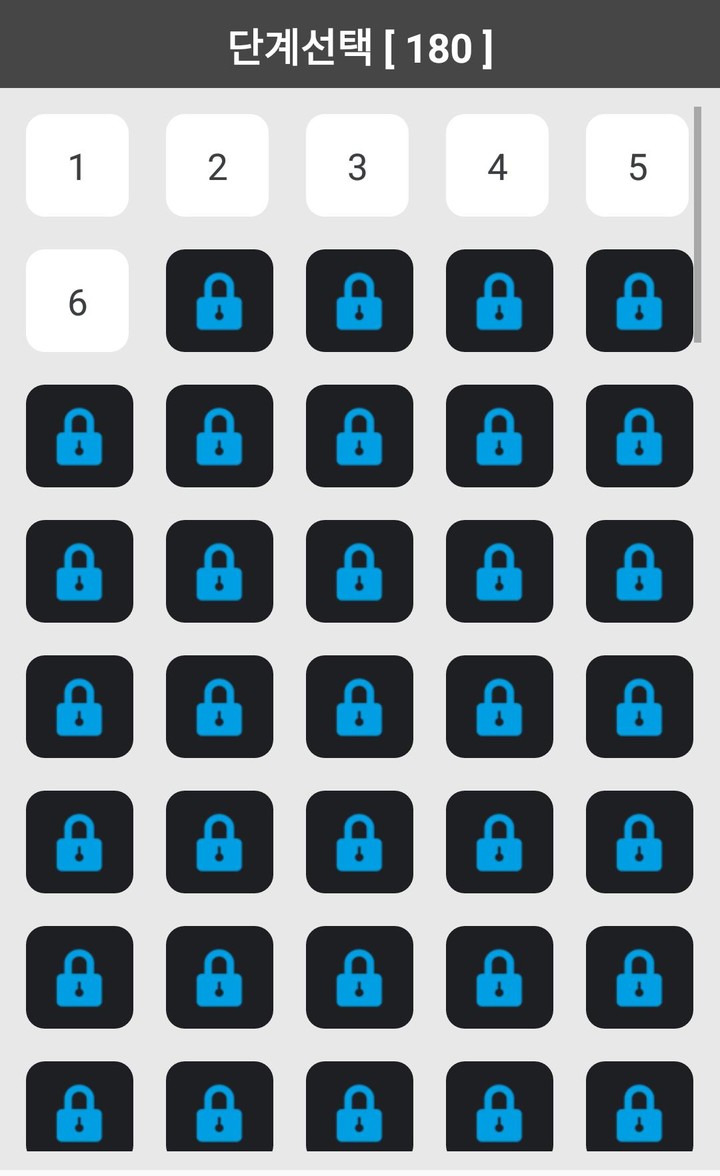Tap the middle locked stage in the sixth row

point(359,842)
